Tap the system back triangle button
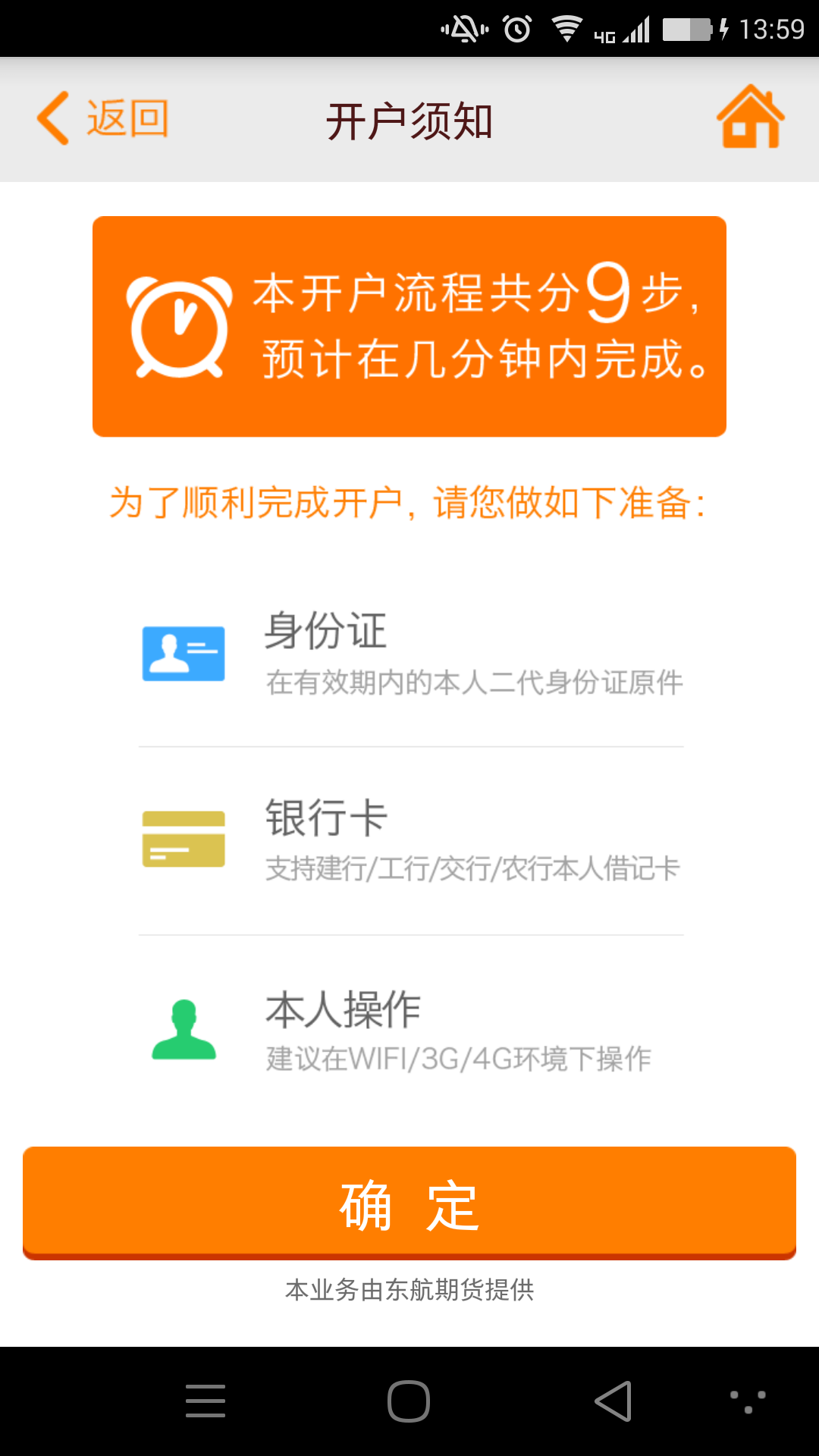 click(x=613, y=1401)
